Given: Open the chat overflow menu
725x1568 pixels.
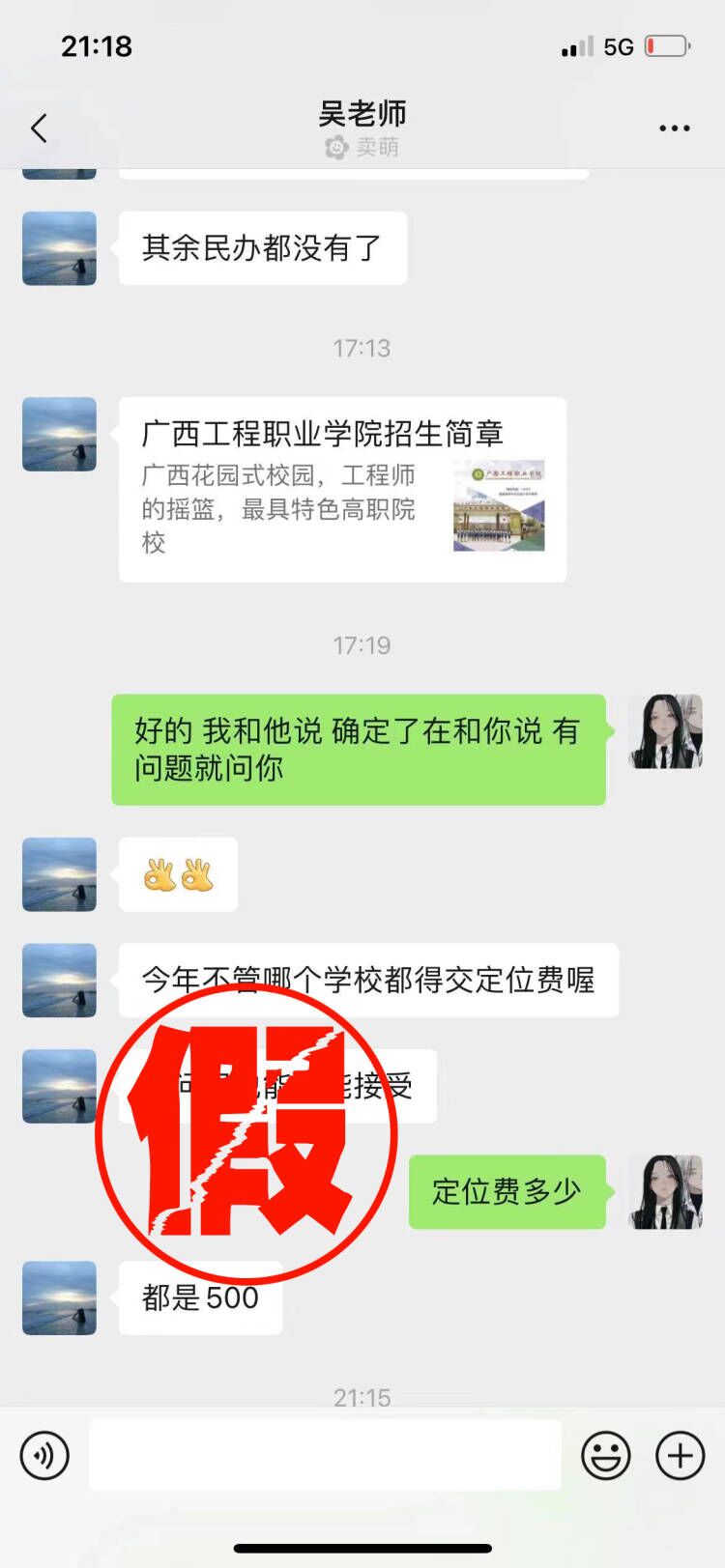Looking at the screenshot, I should click(x=674, y=128).
